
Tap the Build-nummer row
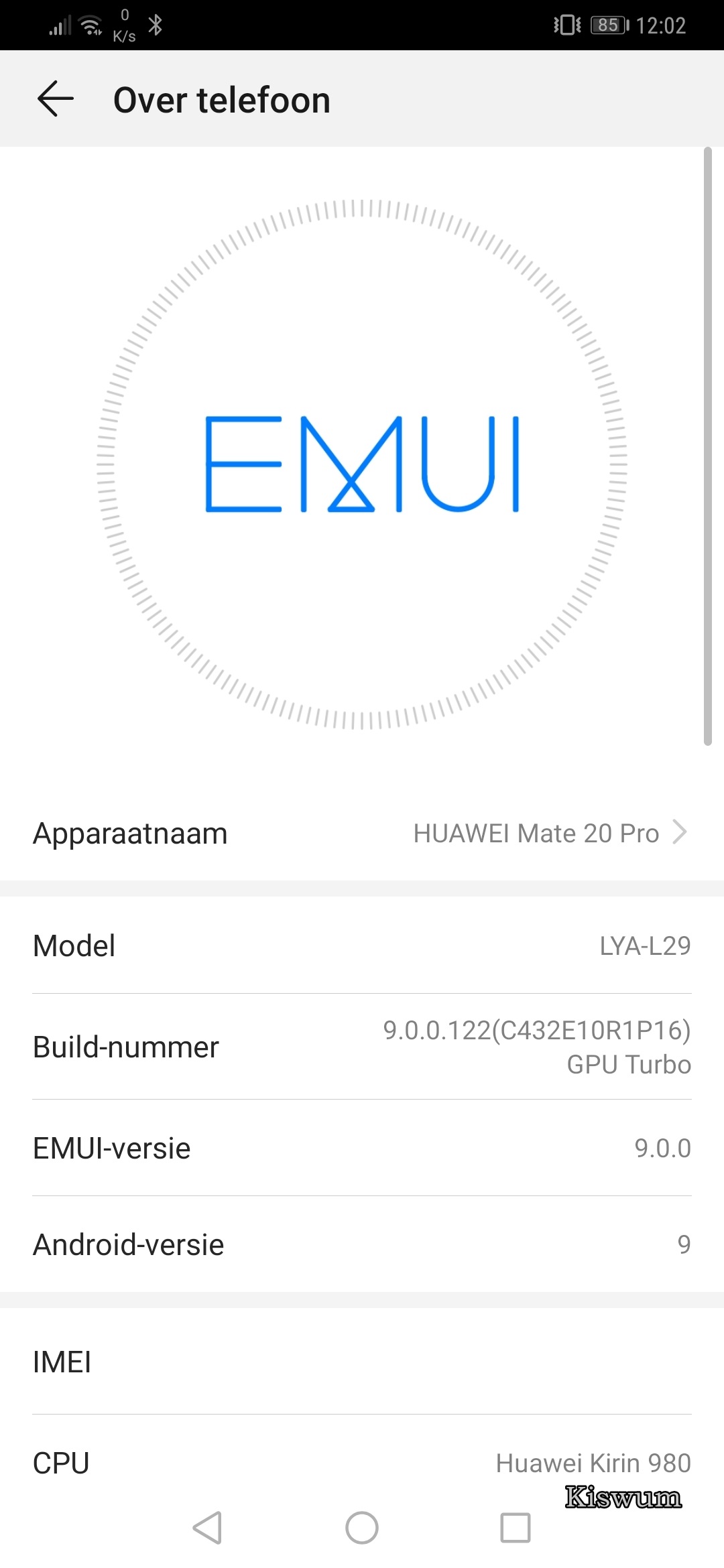point(362,1047)
